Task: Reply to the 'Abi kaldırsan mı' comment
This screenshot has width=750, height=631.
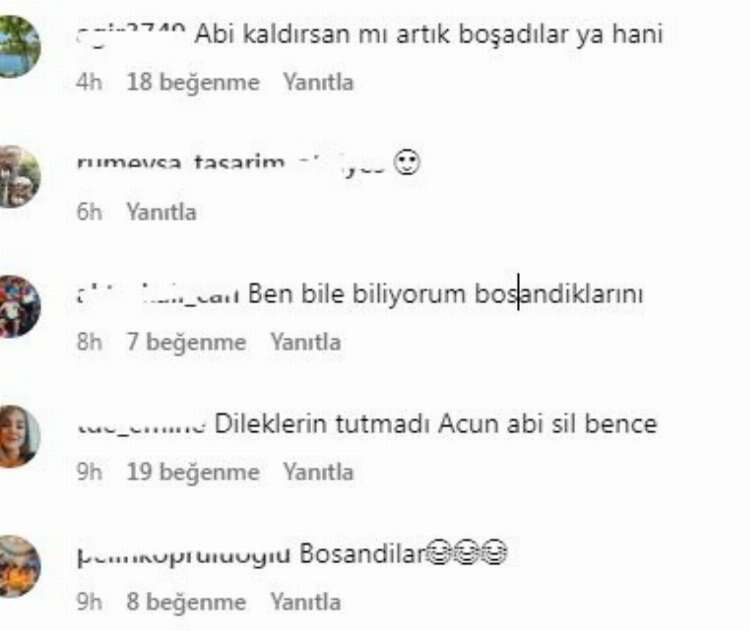Action: click(x=317, y=82)
